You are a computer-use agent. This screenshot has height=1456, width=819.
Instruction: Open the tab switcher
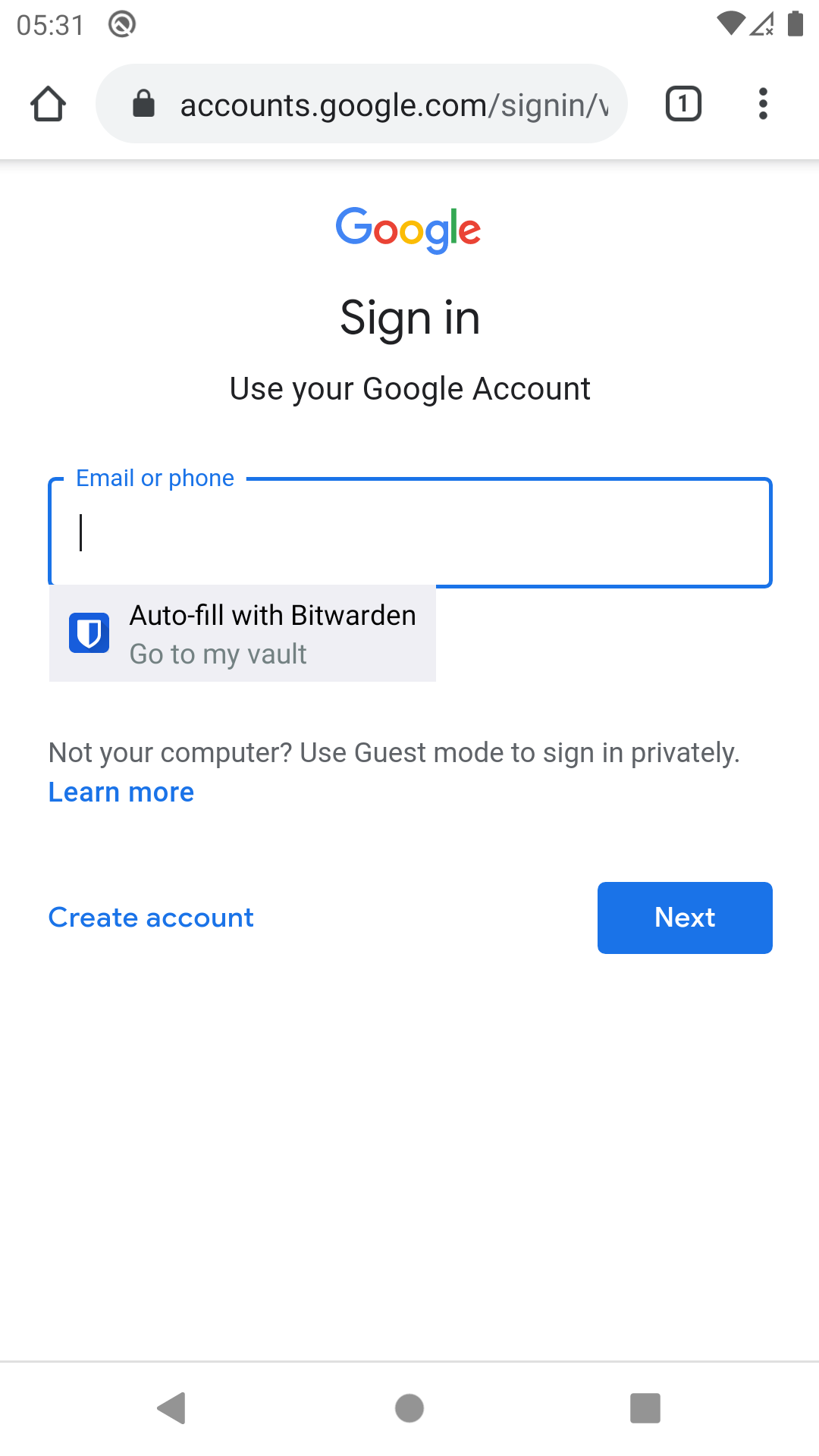[x=682, y=104]
